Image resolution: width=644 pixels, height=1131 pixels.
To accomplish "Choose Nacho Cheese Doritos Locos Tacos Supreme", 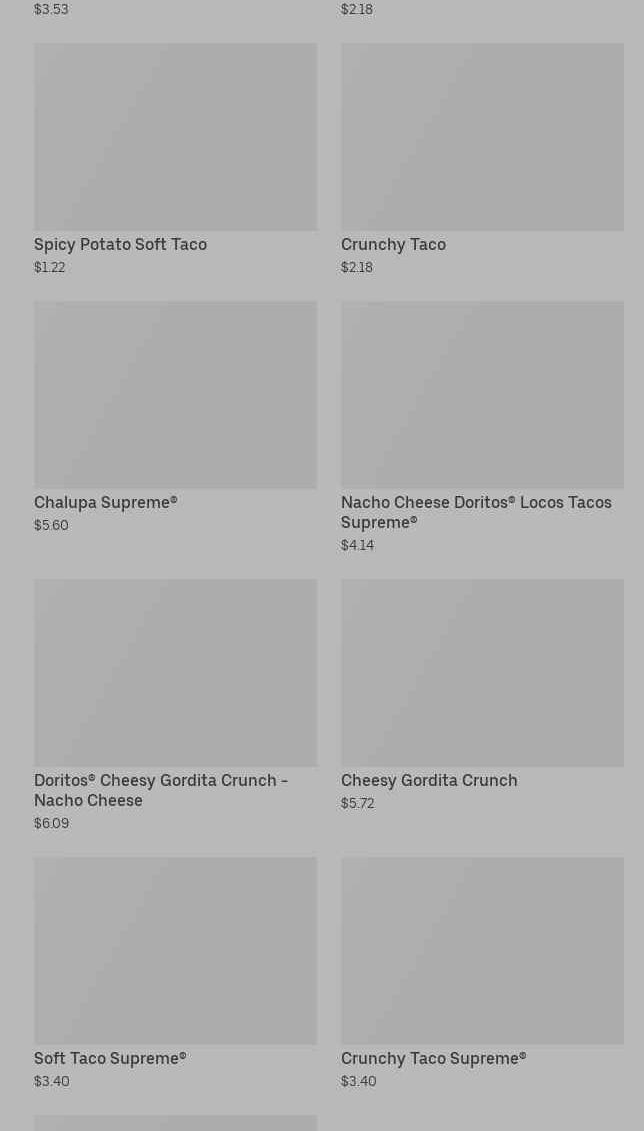I will coord(481,428).
